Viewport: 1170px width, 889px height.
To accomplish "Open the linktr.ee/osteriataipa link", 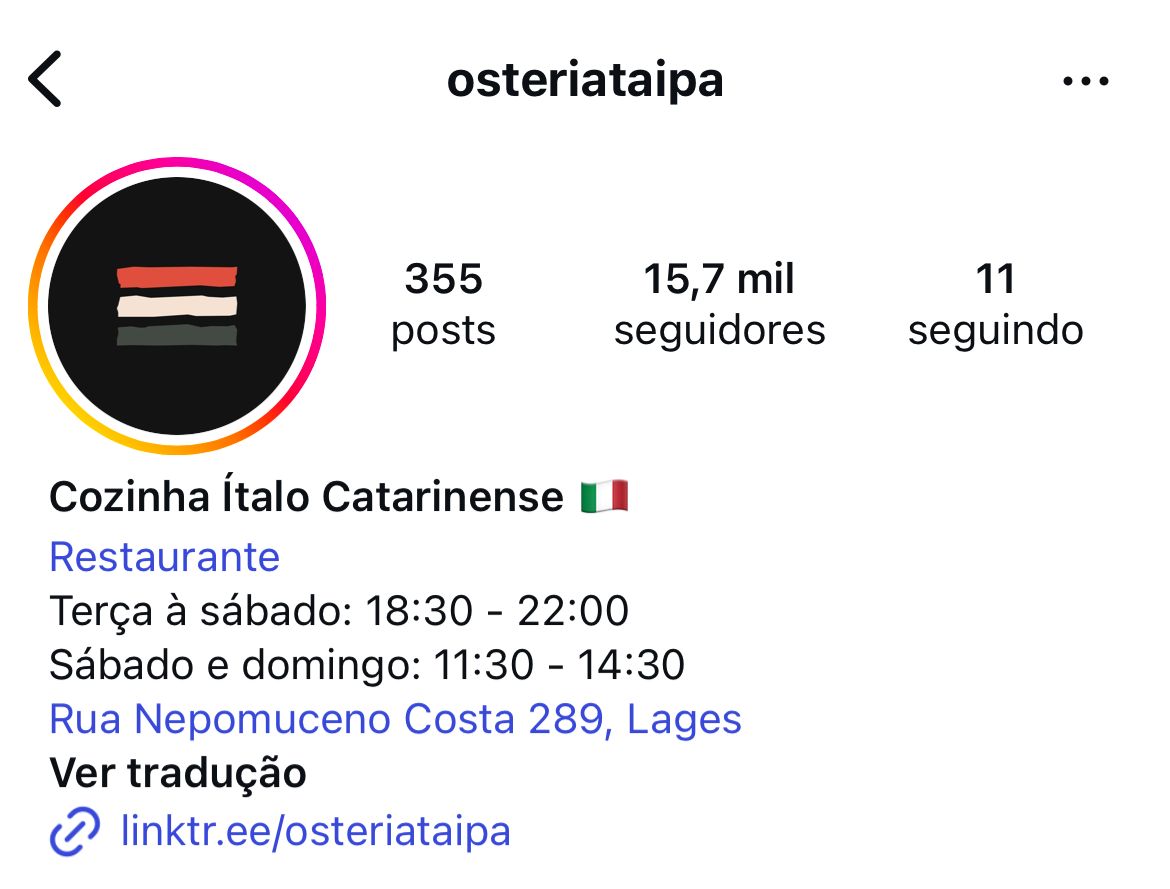I will click(x=315, y=830).
